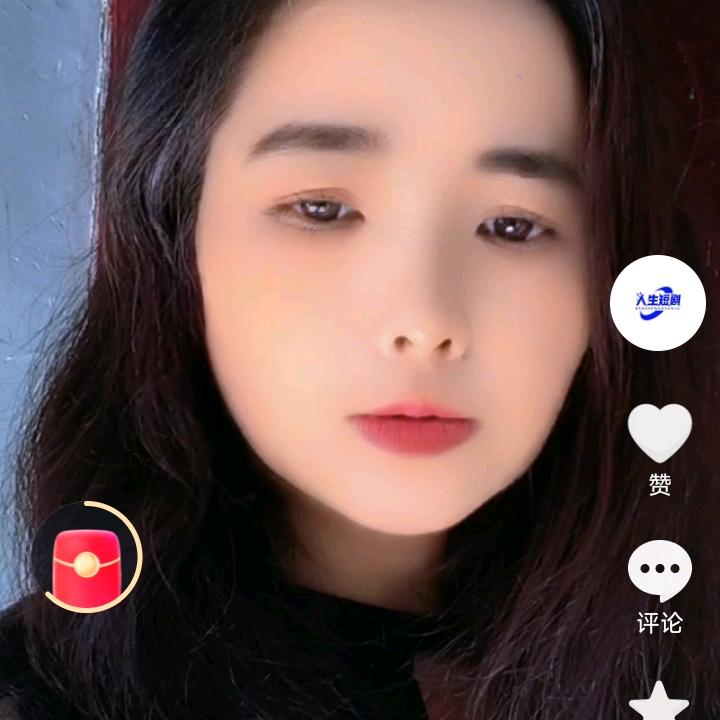Open the 人生短剧 creator avatar
Screen dimensions: 720x720
658,303
